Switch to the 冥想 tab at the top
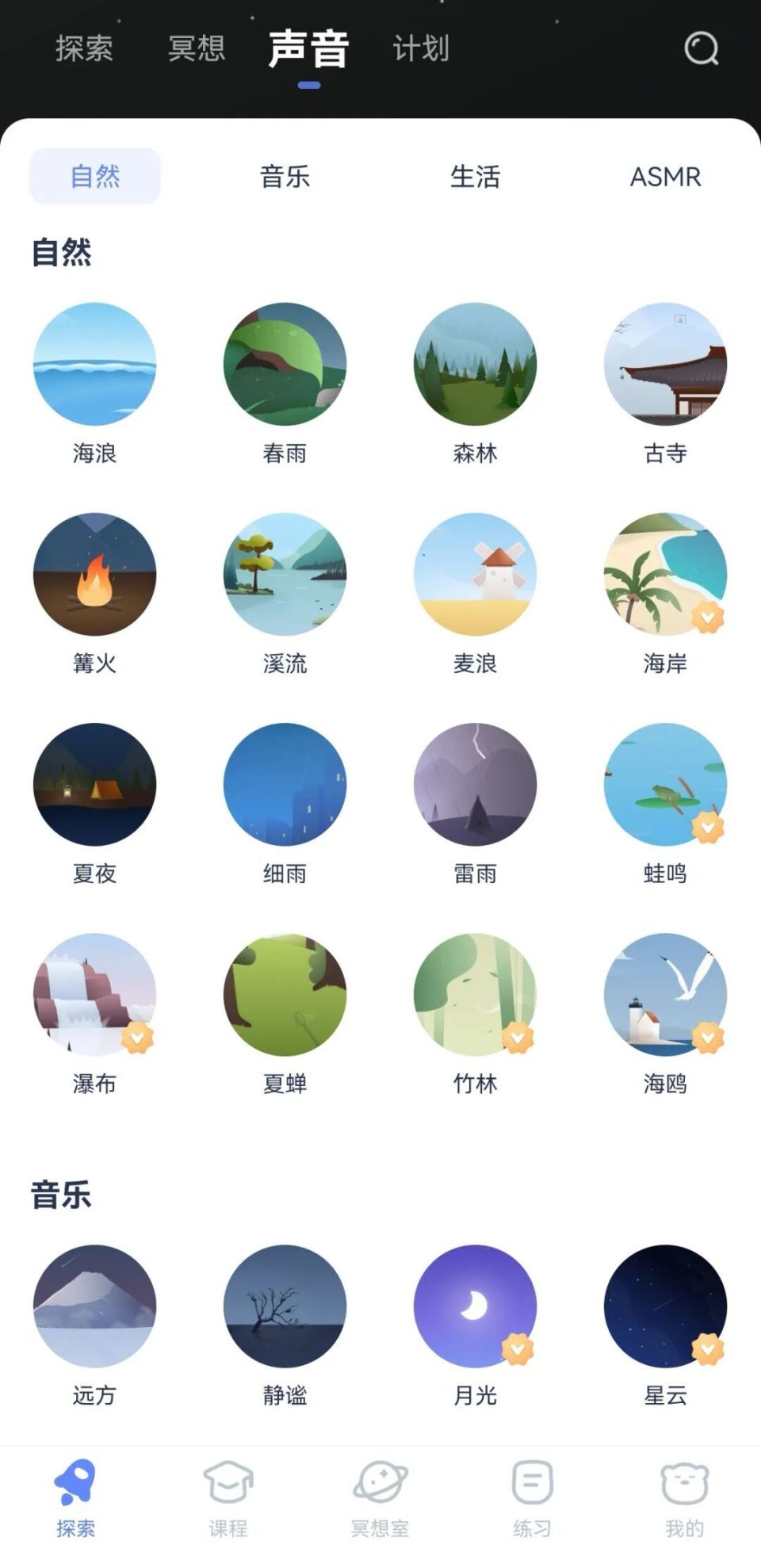The image size is (761, 1568). 198,49
